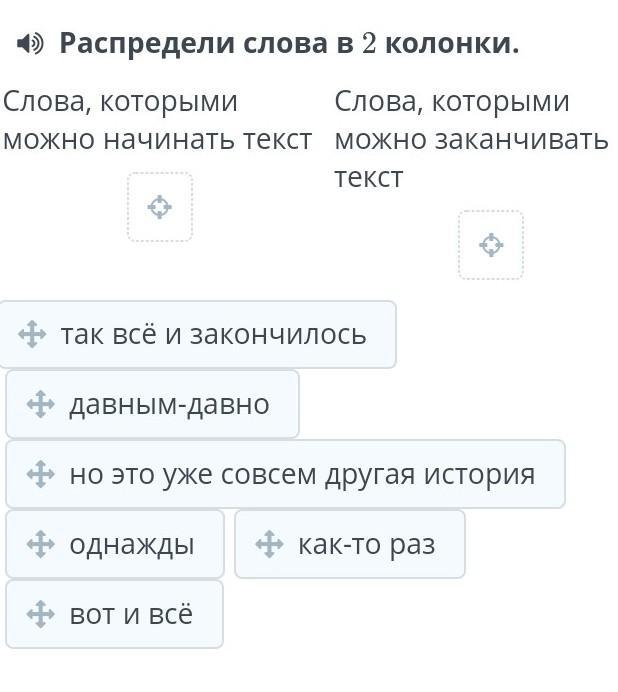Pick the phrase "как-то раз"
The width and height of the screenshot is (618, 692).
tap(350, 544)
